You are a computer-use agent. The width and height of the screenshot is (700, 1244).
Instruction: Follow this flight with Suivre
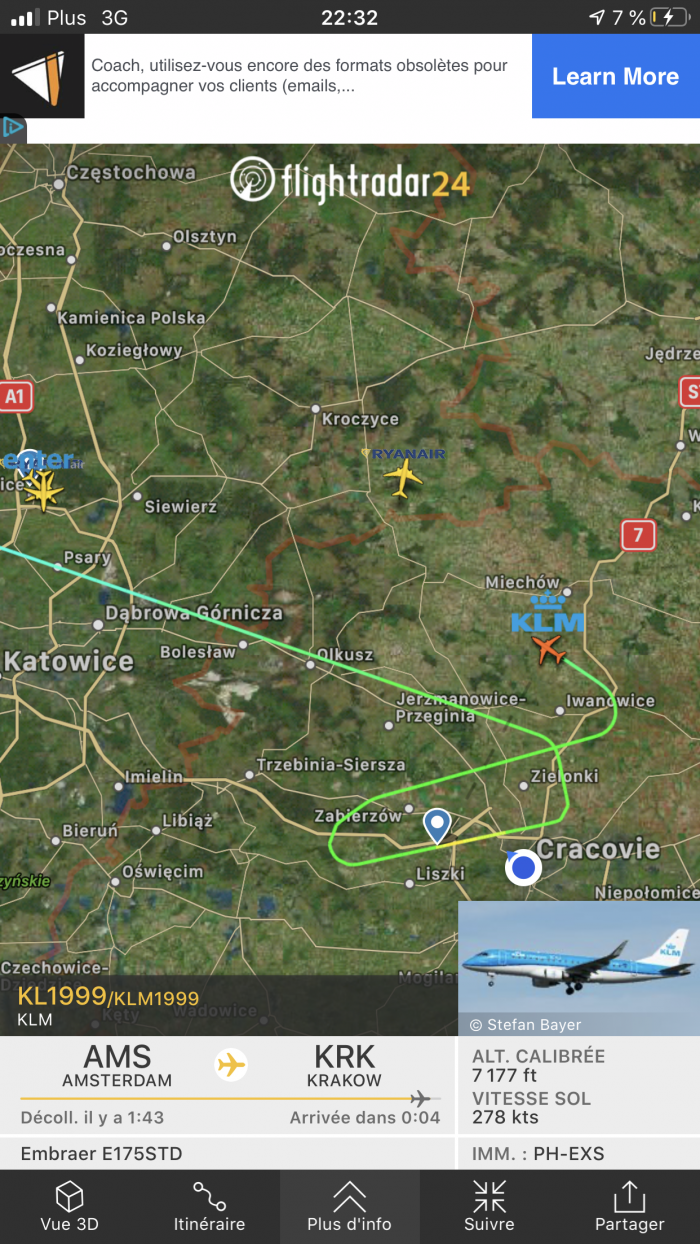[489, 1206]
